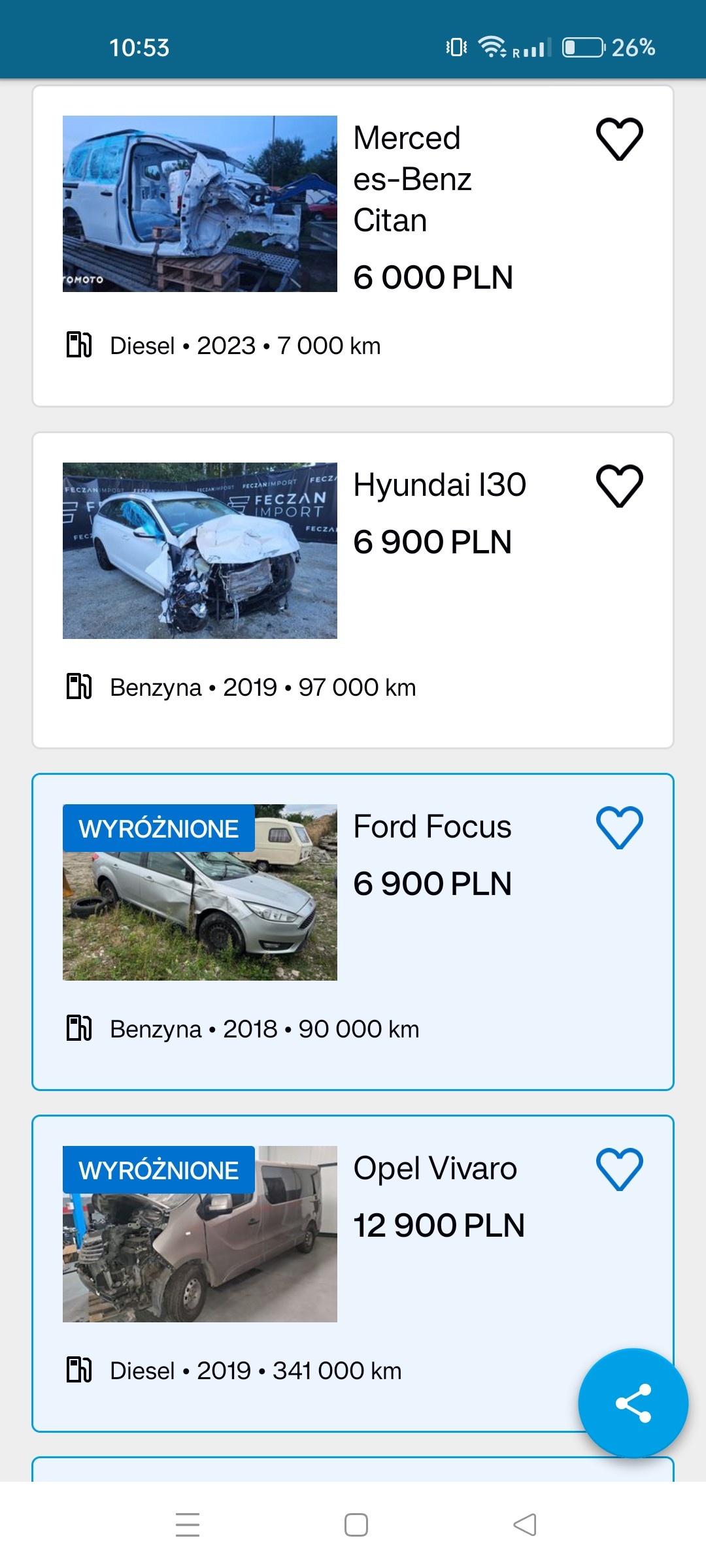Tap the WYRÓŻNIONE badge on Ford Focus

[x=157, y=828]
